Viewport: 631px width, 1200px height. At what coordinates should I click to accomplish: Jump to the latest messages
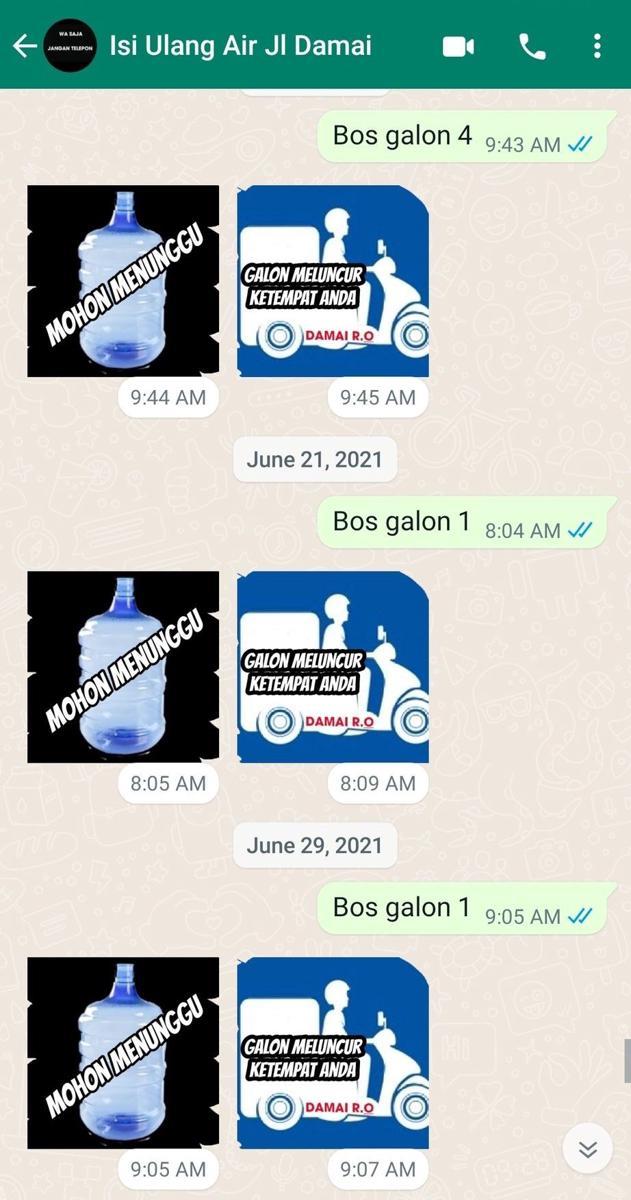587,1149
